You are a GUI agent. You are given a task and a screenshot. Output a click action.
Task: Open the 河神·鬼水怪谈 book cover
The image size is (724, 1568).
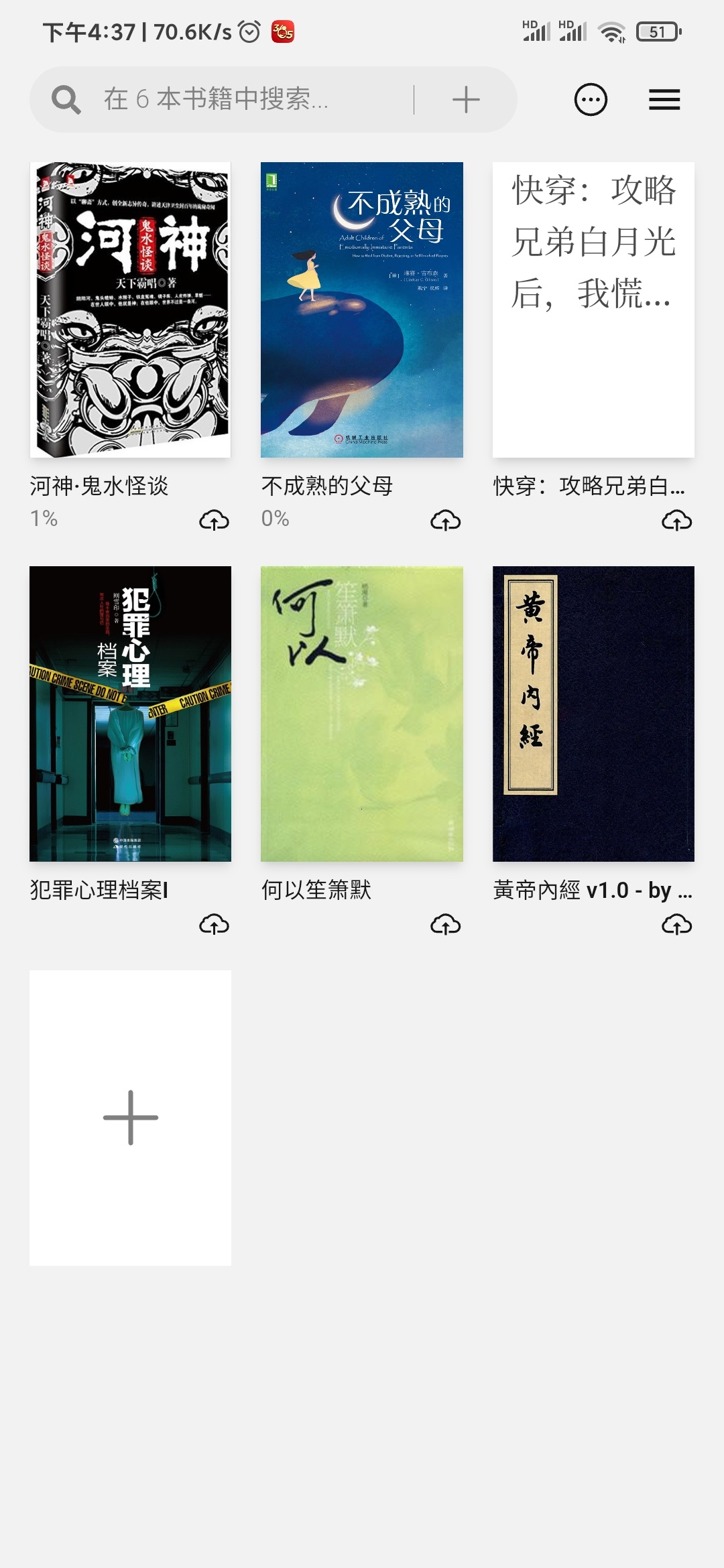click(129, 308)
